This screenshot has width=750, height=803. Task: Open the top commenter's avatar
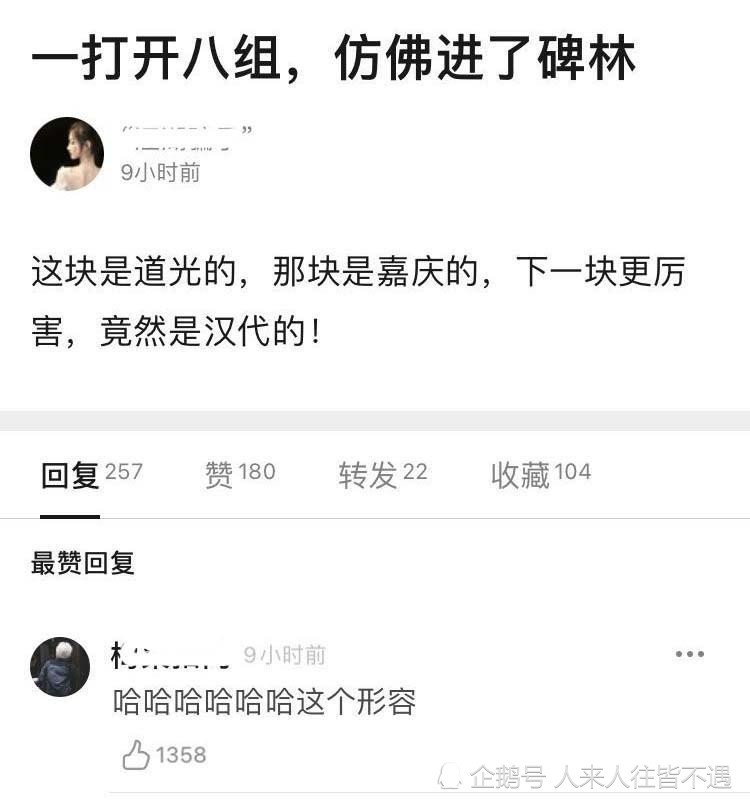[60, 667]
